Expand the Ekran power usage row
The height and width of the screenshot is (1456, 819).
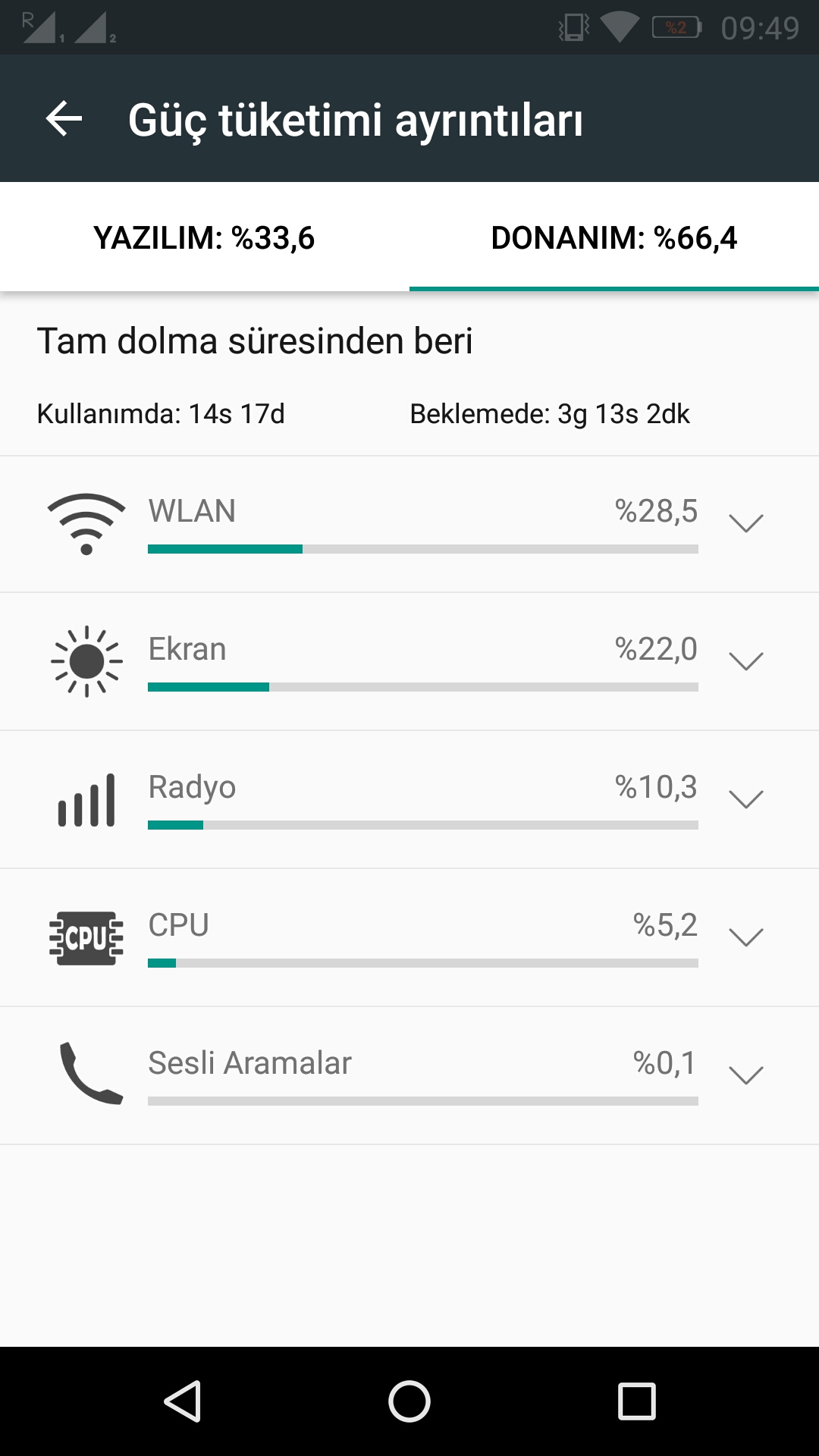click(745, 661)
